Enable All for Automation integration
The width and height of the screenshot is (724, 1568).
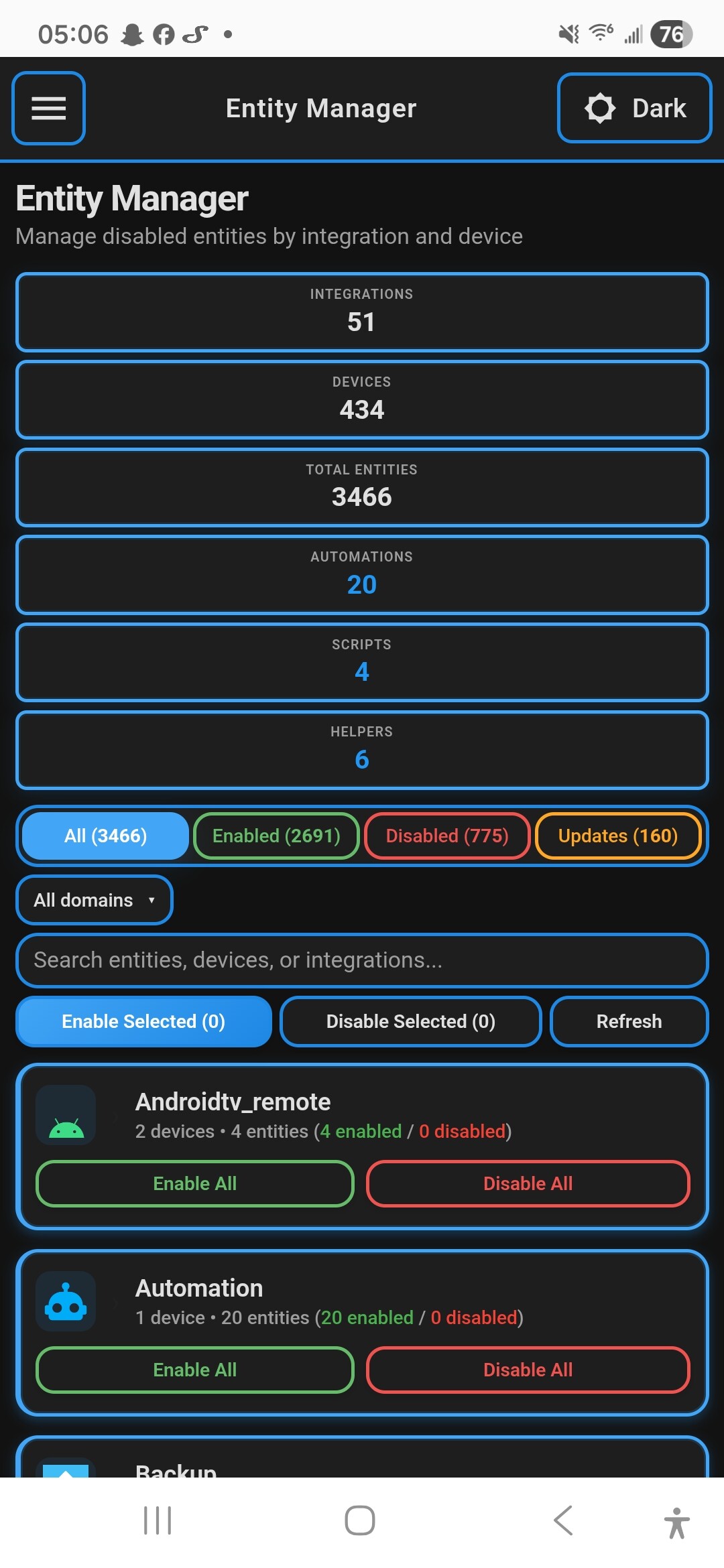(194, 1370)
